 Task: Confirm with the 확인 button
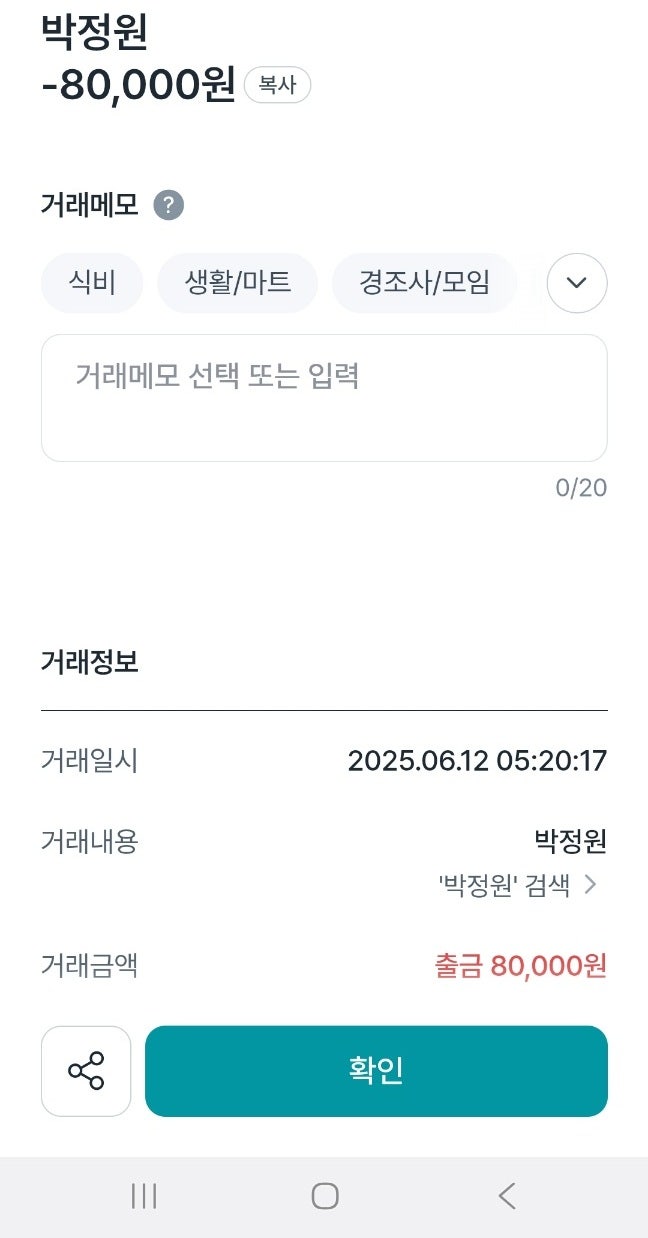tap(376, 1071)
